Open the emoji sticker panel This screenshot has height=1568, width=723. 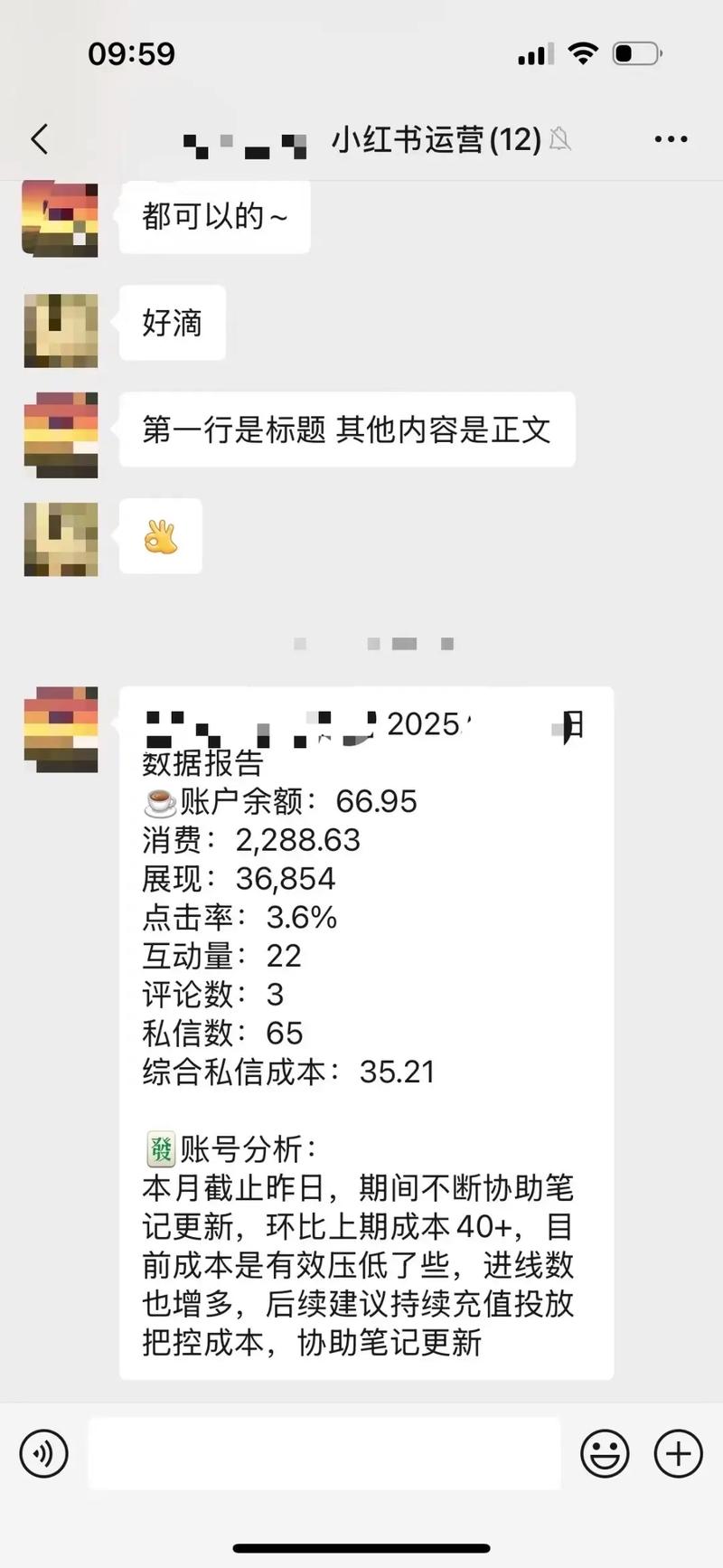click(605, 1453)
